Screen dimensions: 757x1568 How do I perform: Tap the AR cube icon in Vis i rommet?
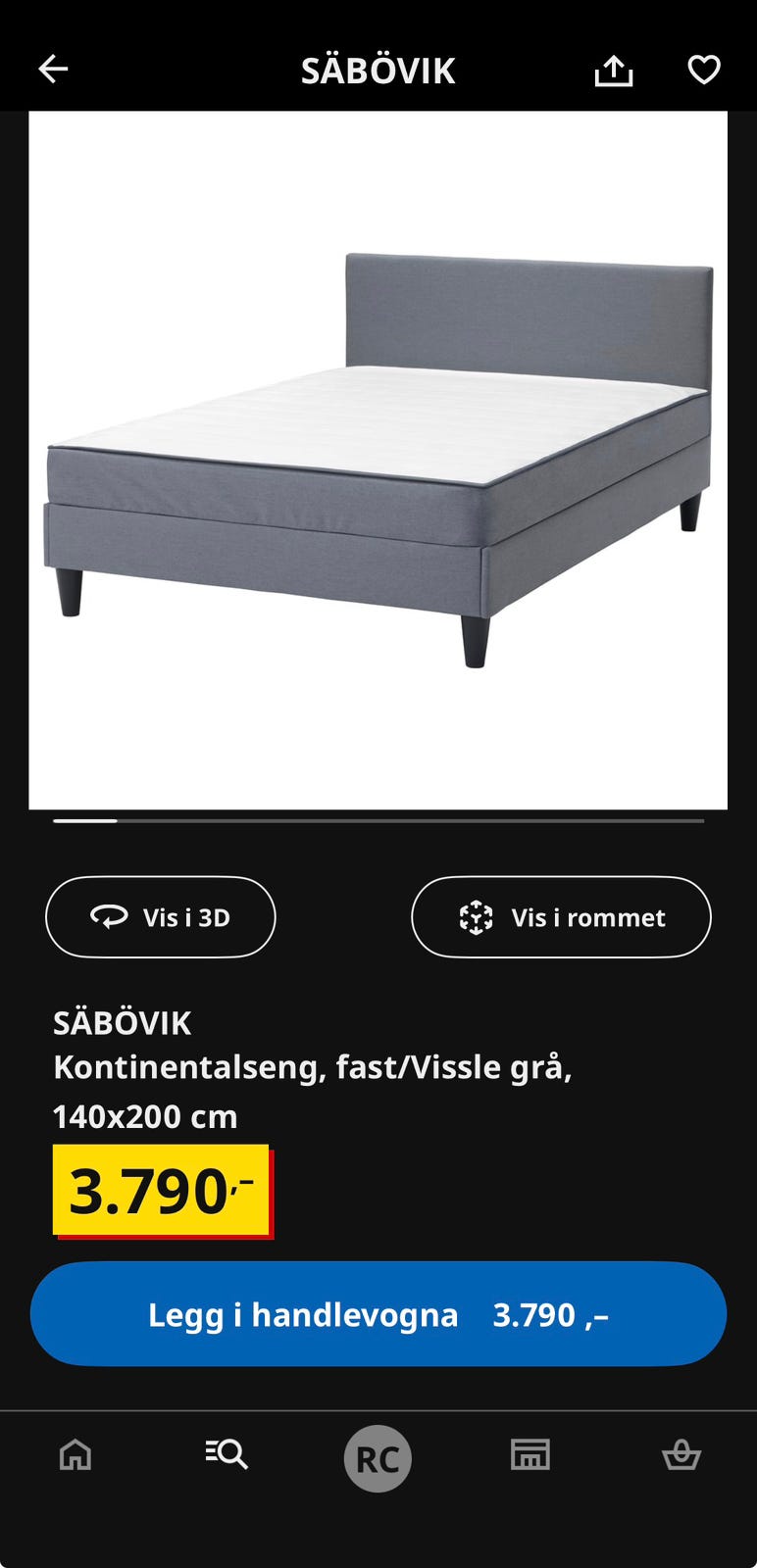[x=478, y=917]
